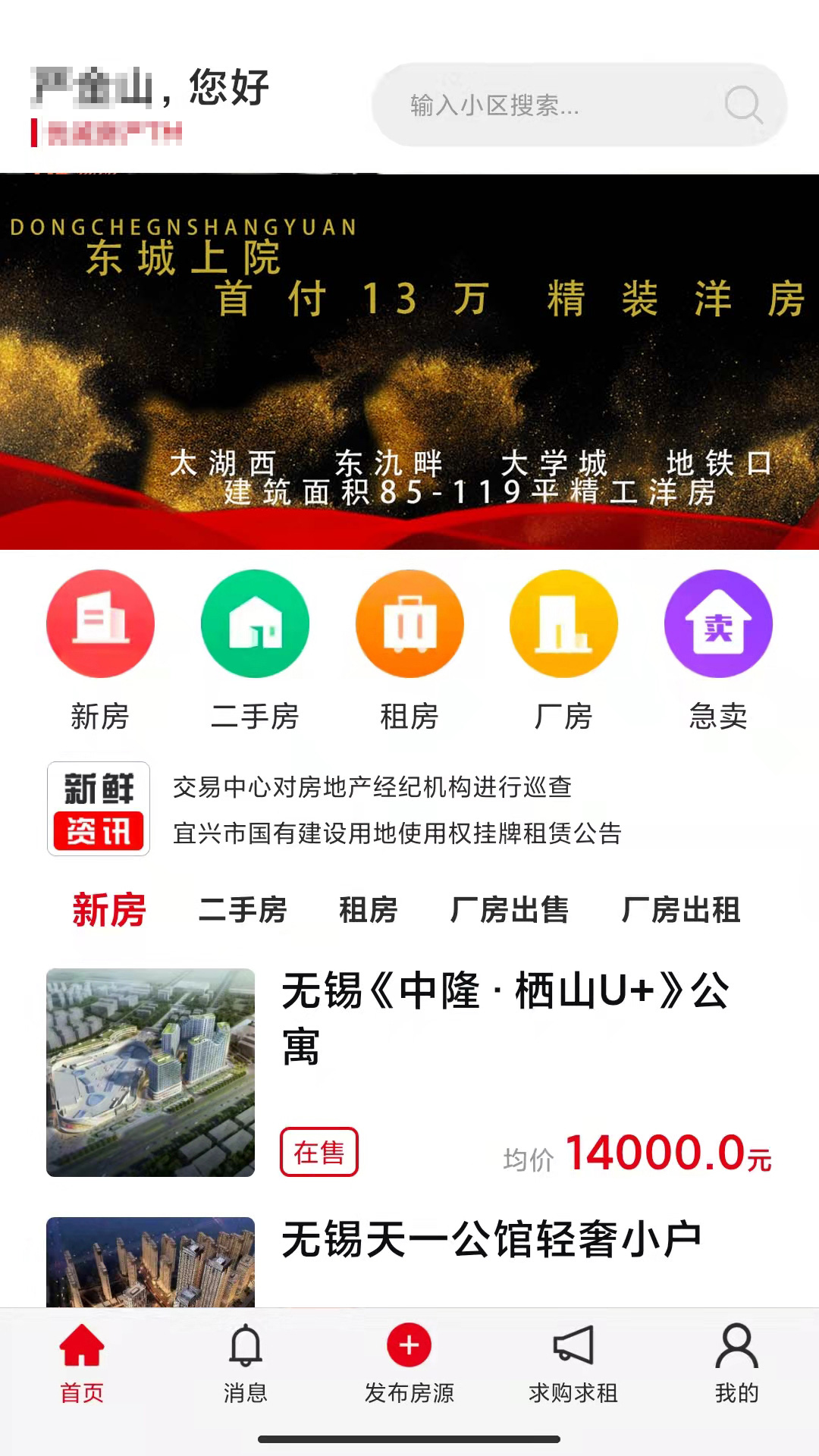Read news 交易中心对房地产经纪机构进行巡查

tap(372, 787)
